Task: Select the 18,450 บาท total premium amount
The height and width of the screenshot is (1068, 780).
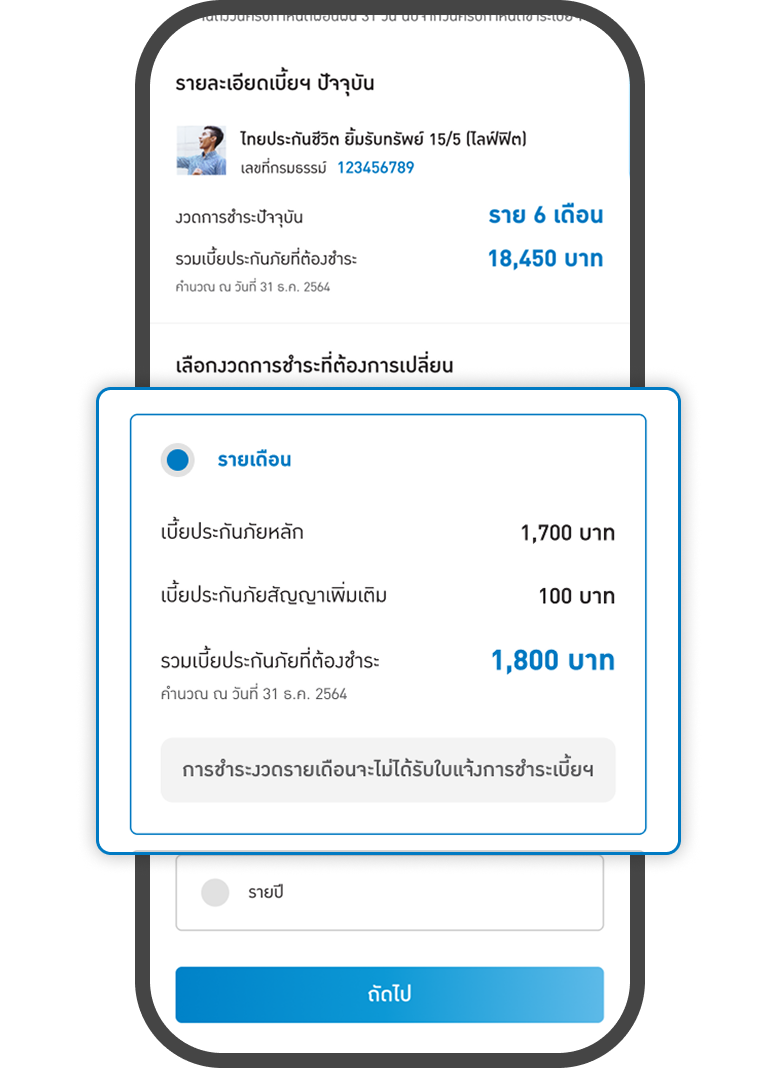Action: click(545, 258)
